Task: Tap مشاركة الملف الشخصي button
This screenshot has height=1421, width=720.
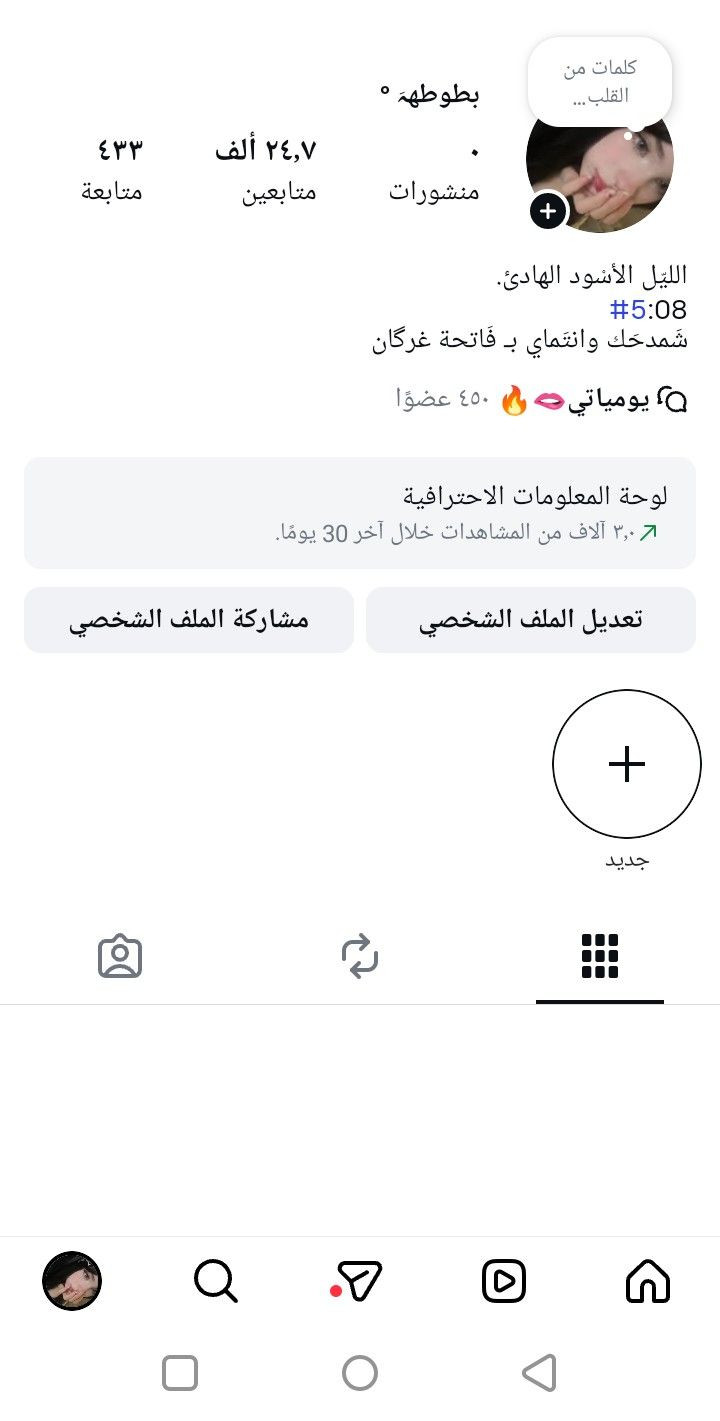Action: point(189,620)
